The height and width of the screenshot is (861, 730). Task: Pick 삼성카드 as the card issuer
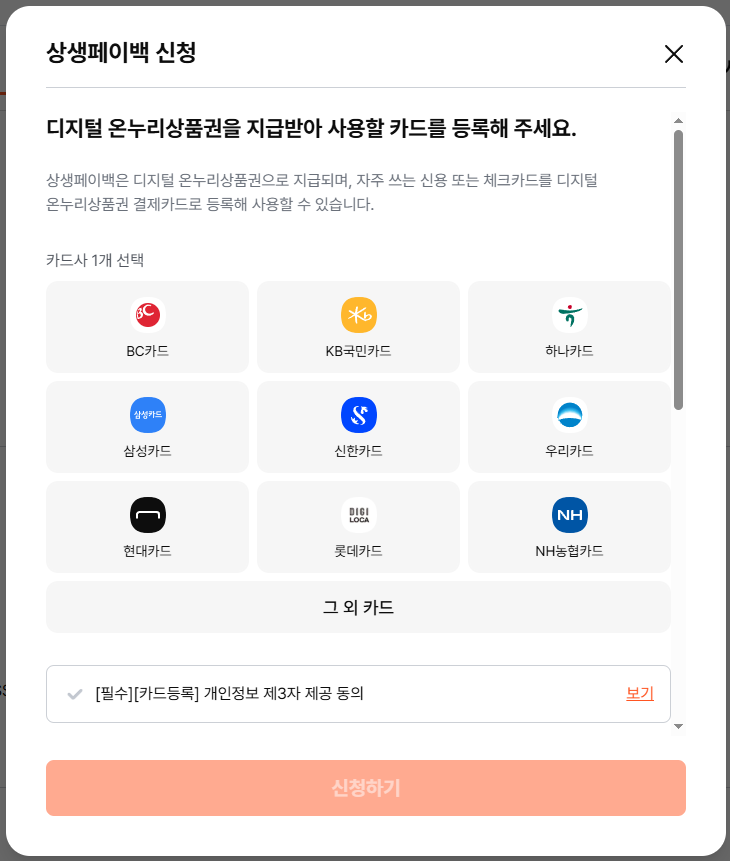click(147, 427)
